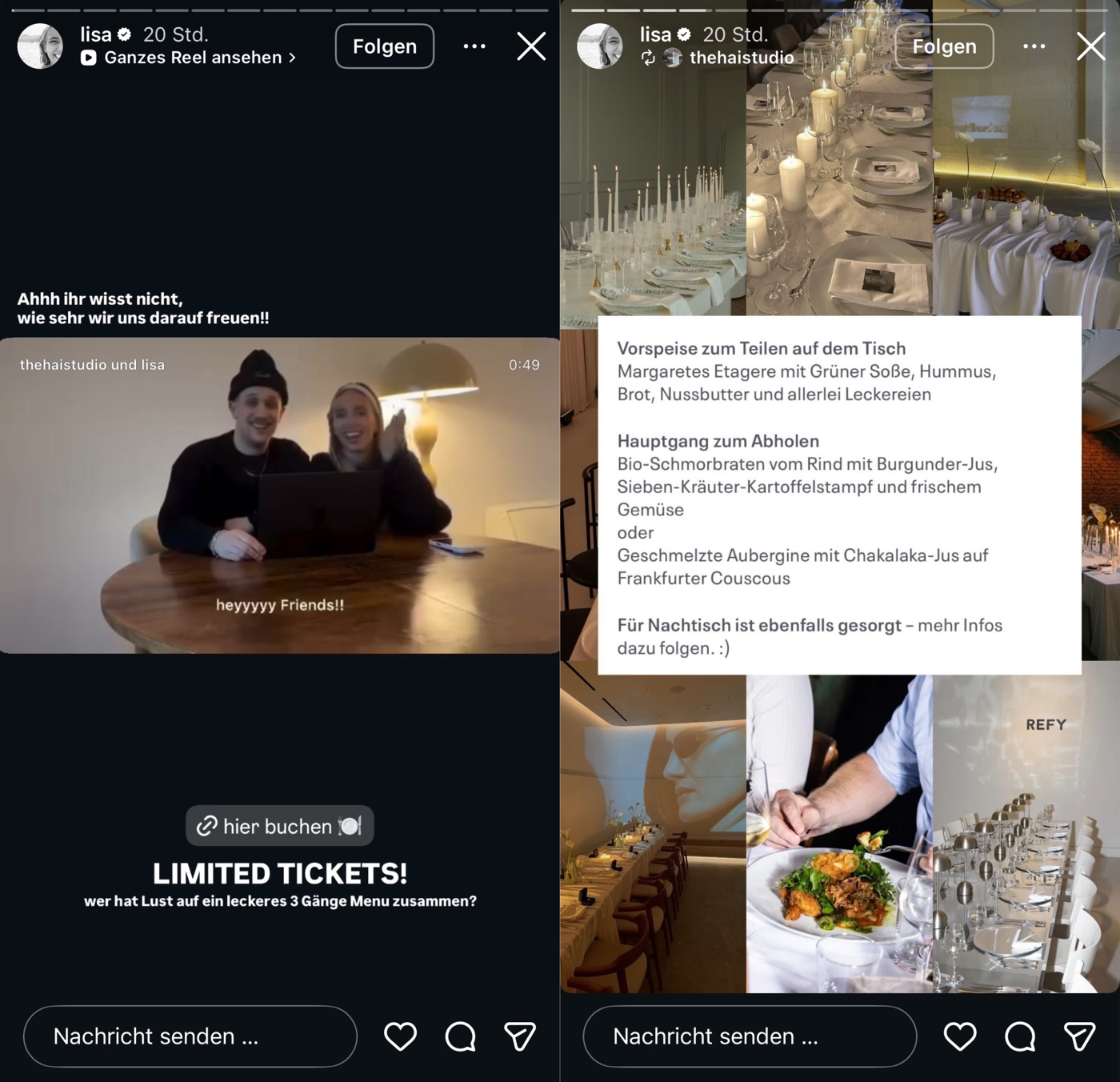Focus 'Nachricht senden' field under the menu story

point(750,1036)
